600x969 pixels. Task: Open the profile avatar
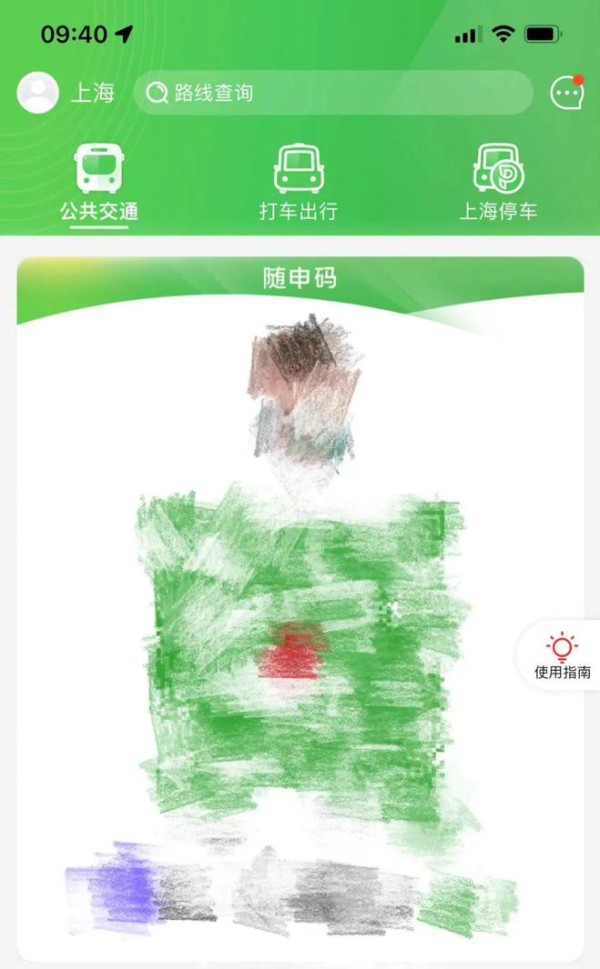point(38,93)
